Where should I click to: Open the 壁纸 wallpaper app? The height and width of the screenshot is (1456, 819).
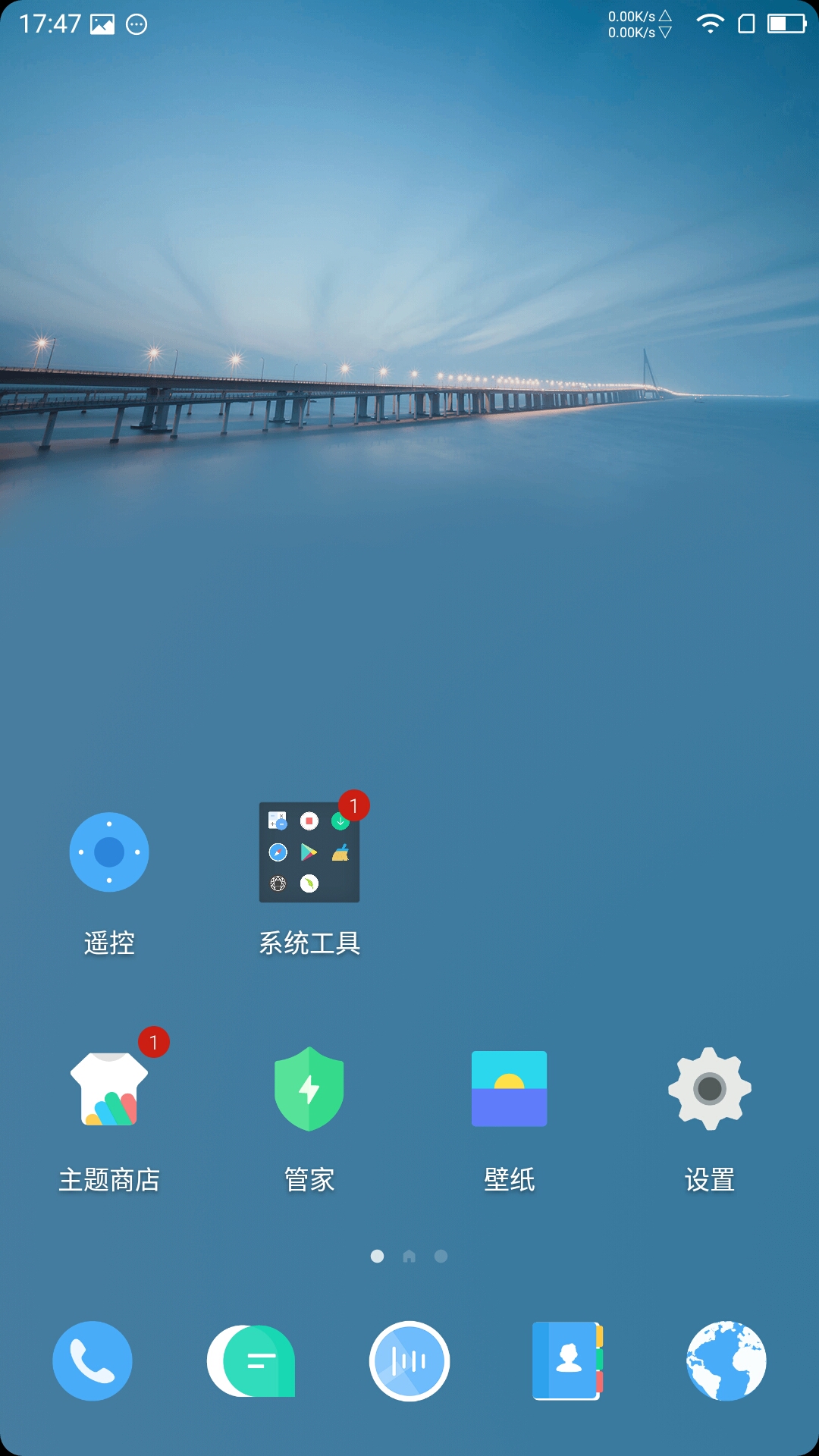510,1089
